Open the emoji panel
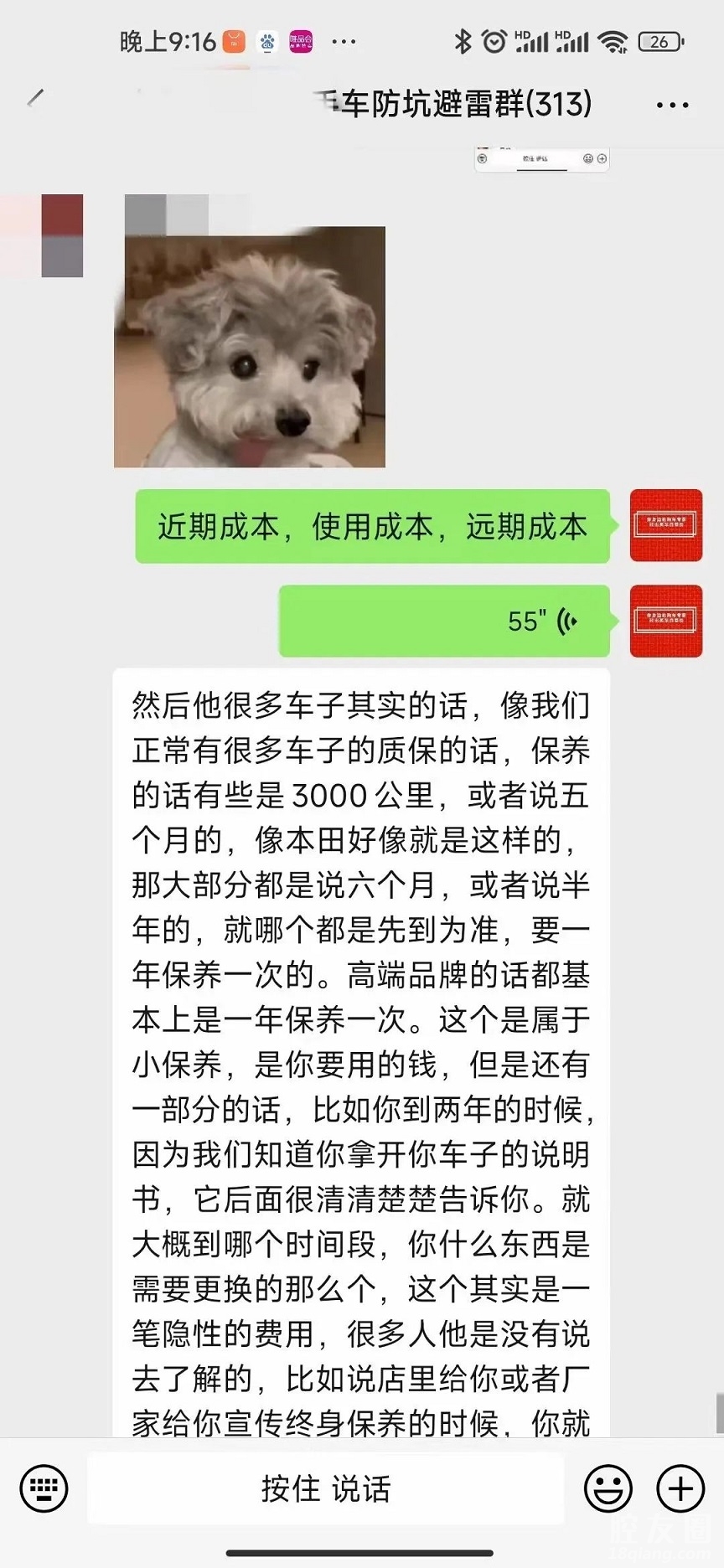 (608, 1488)
